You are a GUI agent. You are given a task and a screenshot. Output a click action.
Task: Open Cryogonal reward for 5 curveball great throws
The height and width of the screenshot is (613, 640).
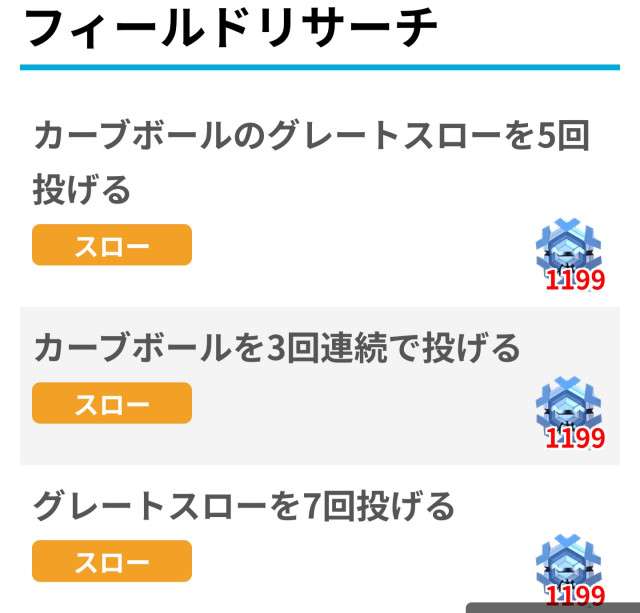tap(569, 253)
